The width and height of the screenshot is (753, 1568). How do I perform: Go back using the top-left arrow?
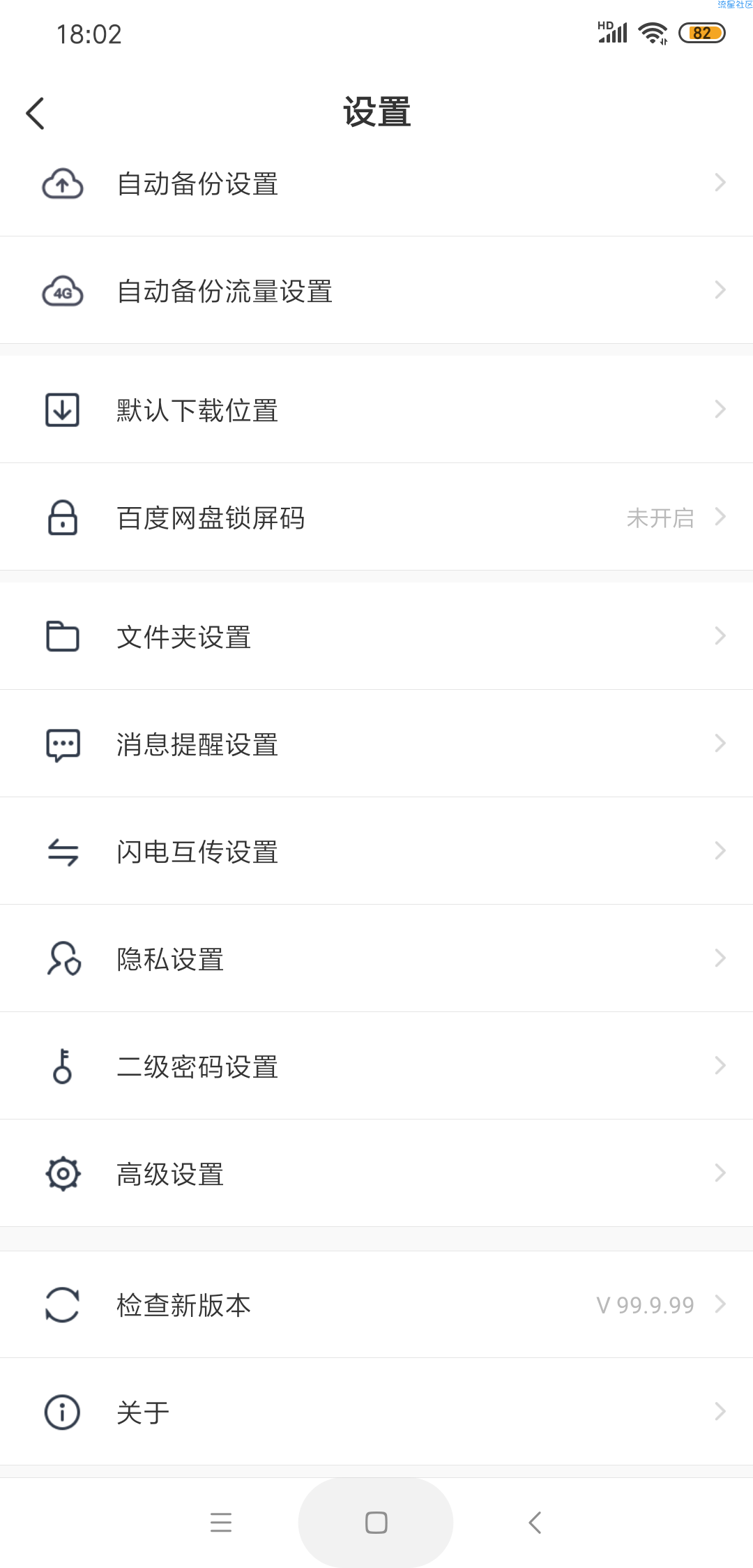click(35, 113)
